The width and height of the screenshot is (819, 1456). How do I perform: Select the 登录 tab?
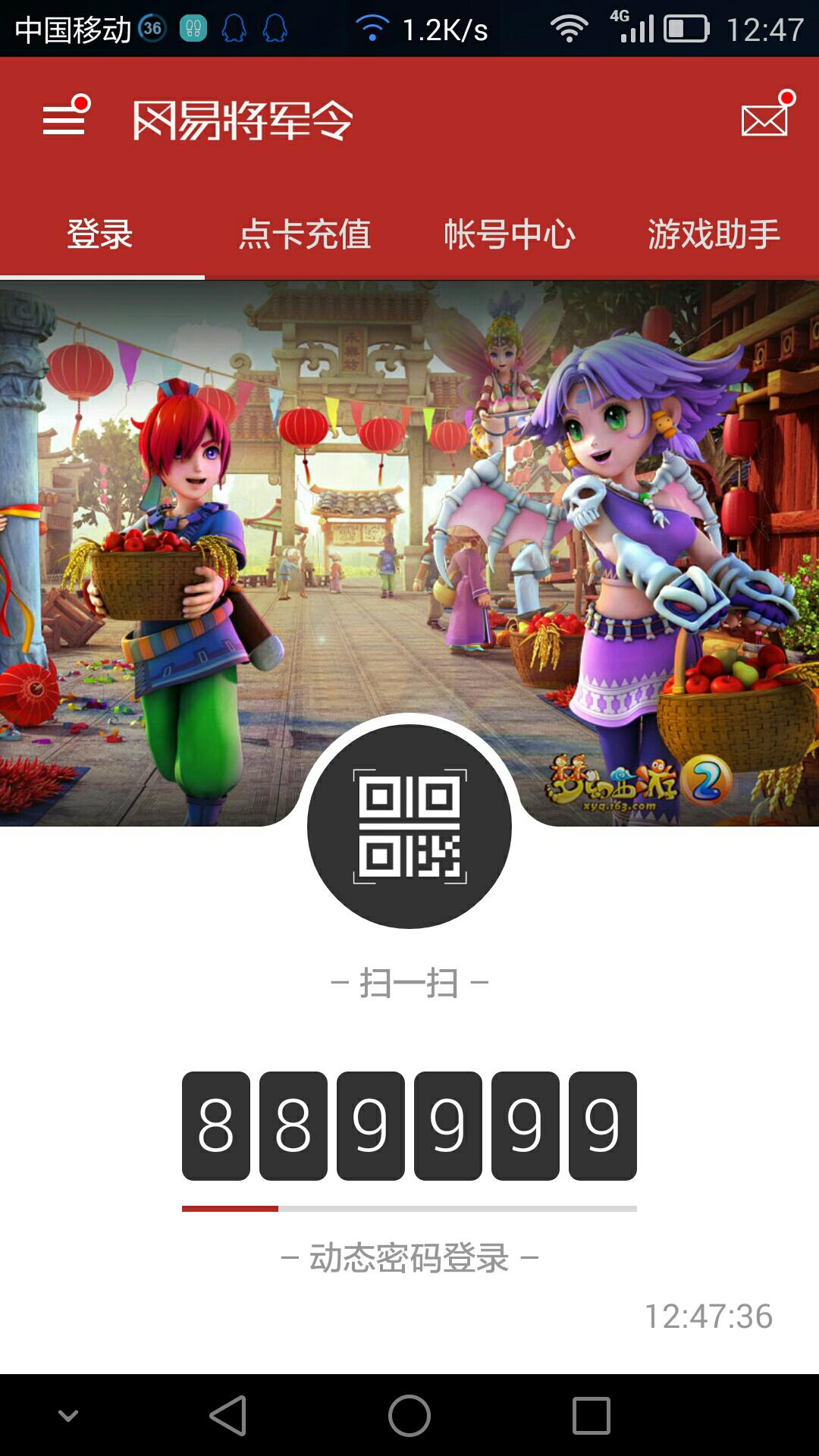[x=100, y=234]
